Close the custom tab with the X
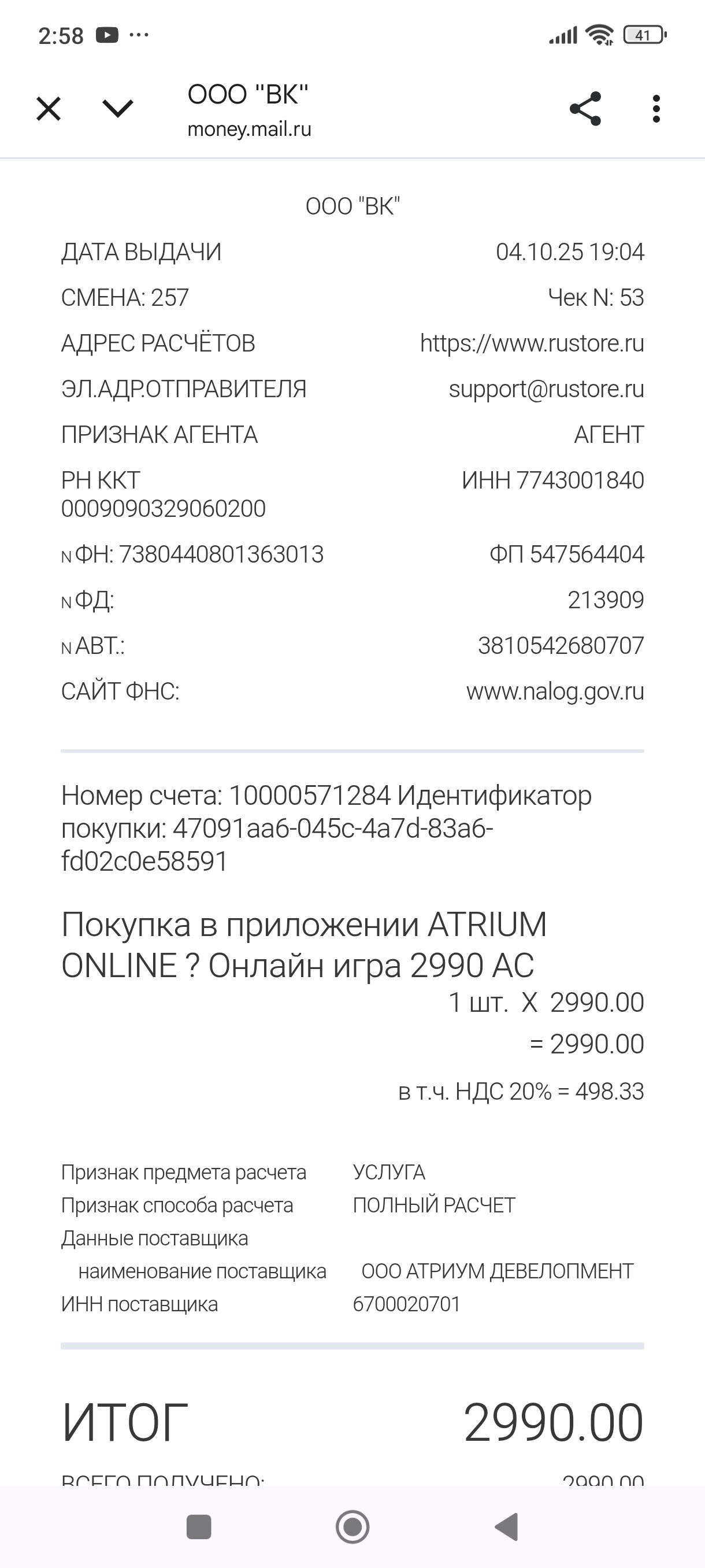This screenshot has width=705, height=1568. (x=49, y=110)
